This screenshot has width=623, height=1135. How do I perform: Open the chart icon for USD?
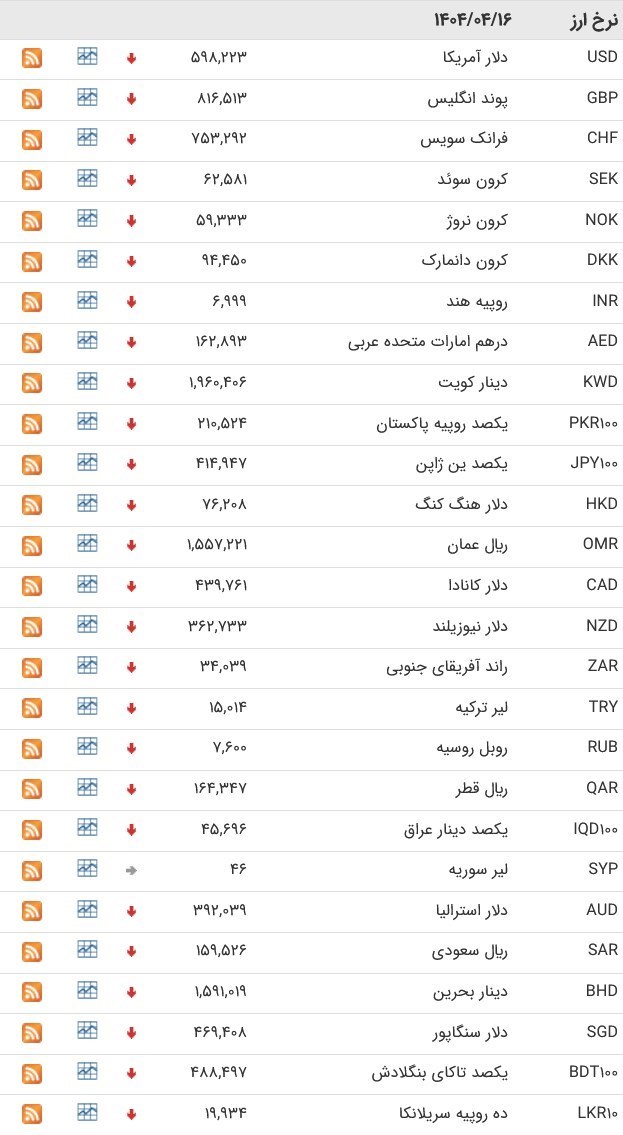88,56
